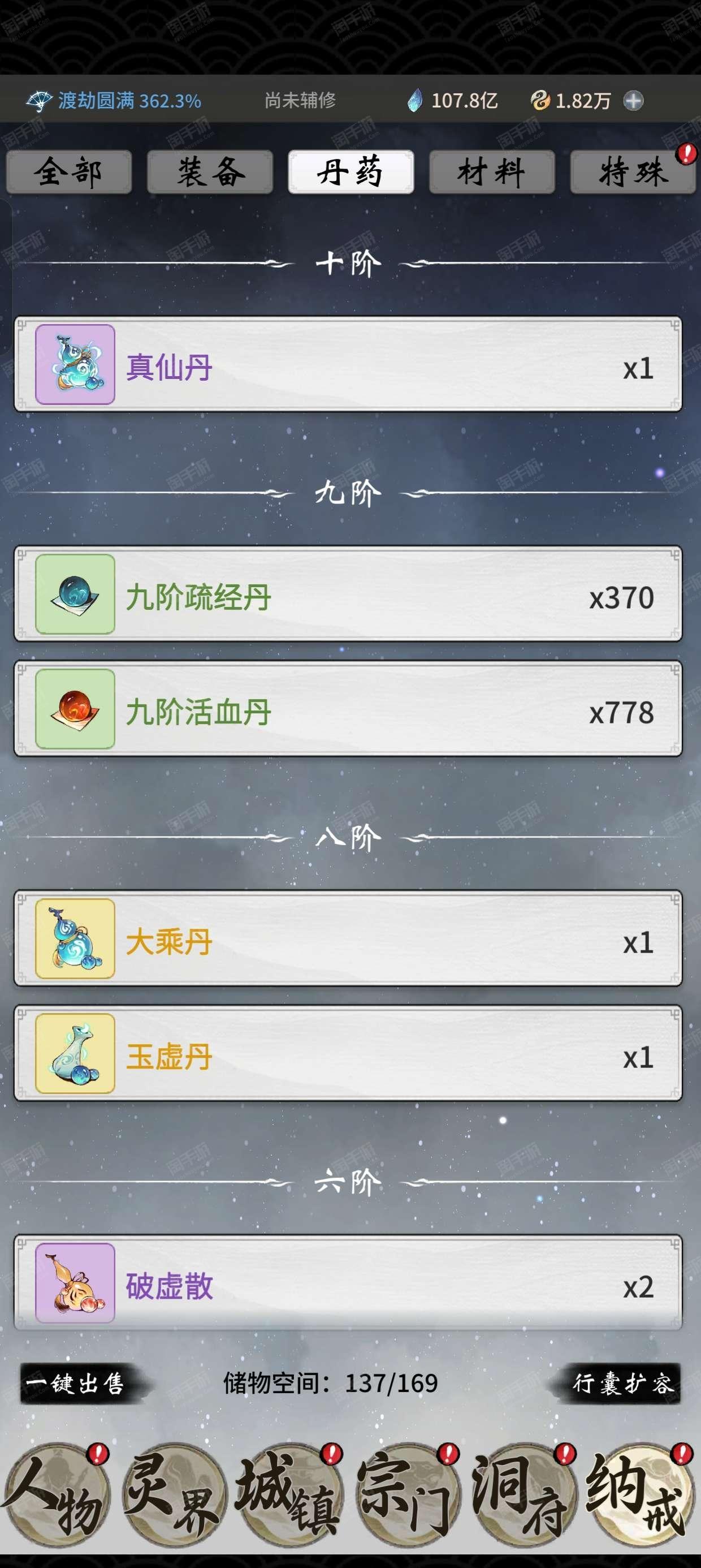Screen dimensions: 701x1568
Task: Select the 材料 tab
Action: (492, 171)
